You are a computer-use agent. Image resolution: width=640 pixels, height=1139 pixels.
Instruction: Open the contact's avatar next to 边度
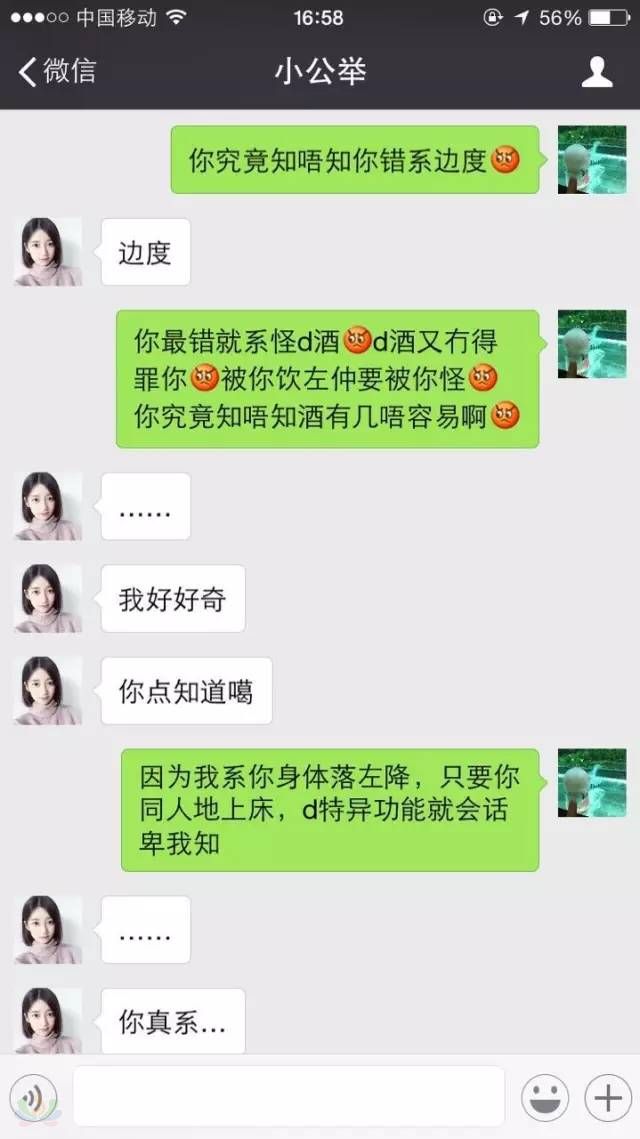[48, 252]
